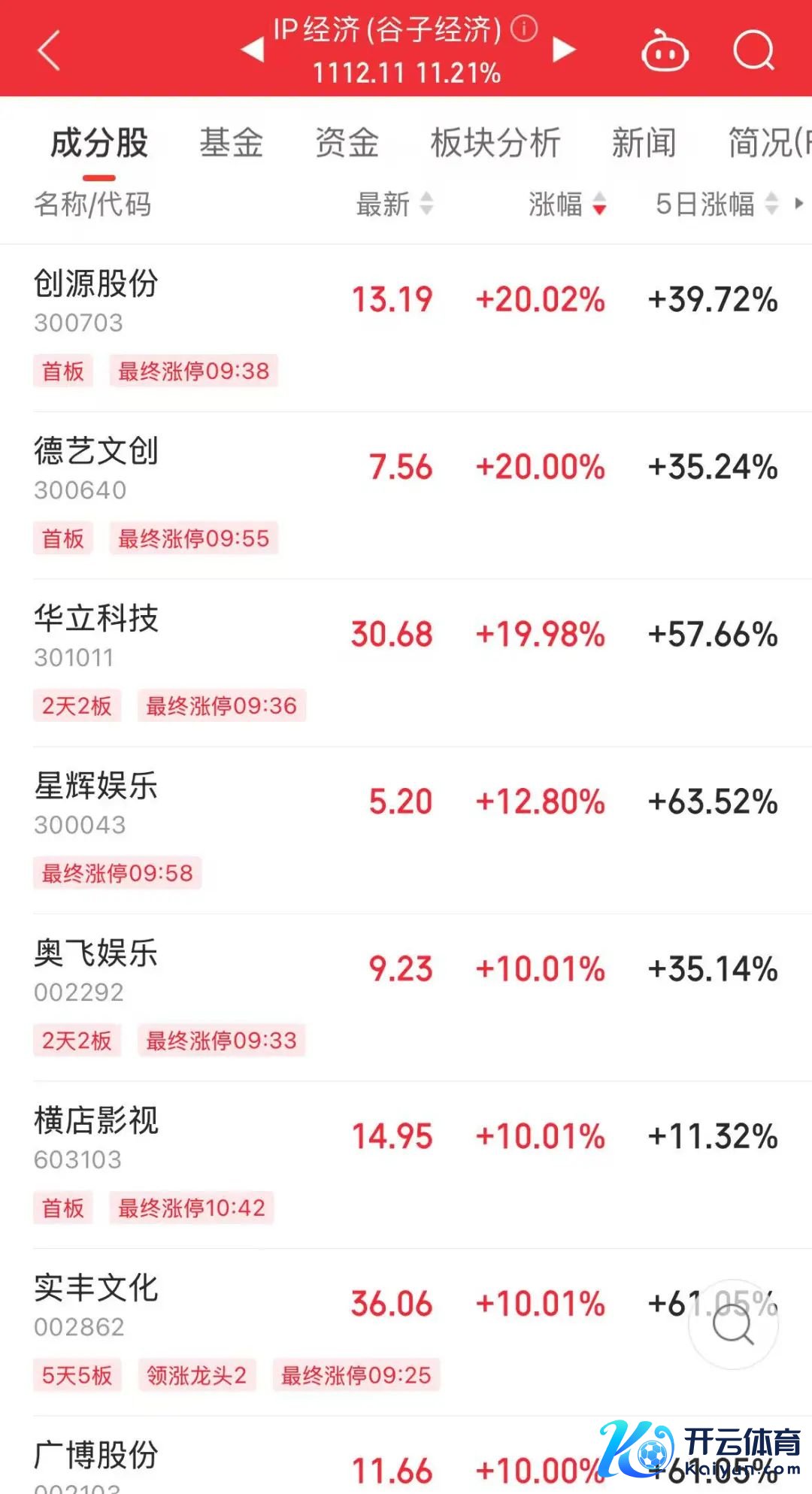Image resolution: width=812 pixels, height=1494 pixels.
Task: Click the 首板 label under 德艺文创
Action: pos(63,538)
